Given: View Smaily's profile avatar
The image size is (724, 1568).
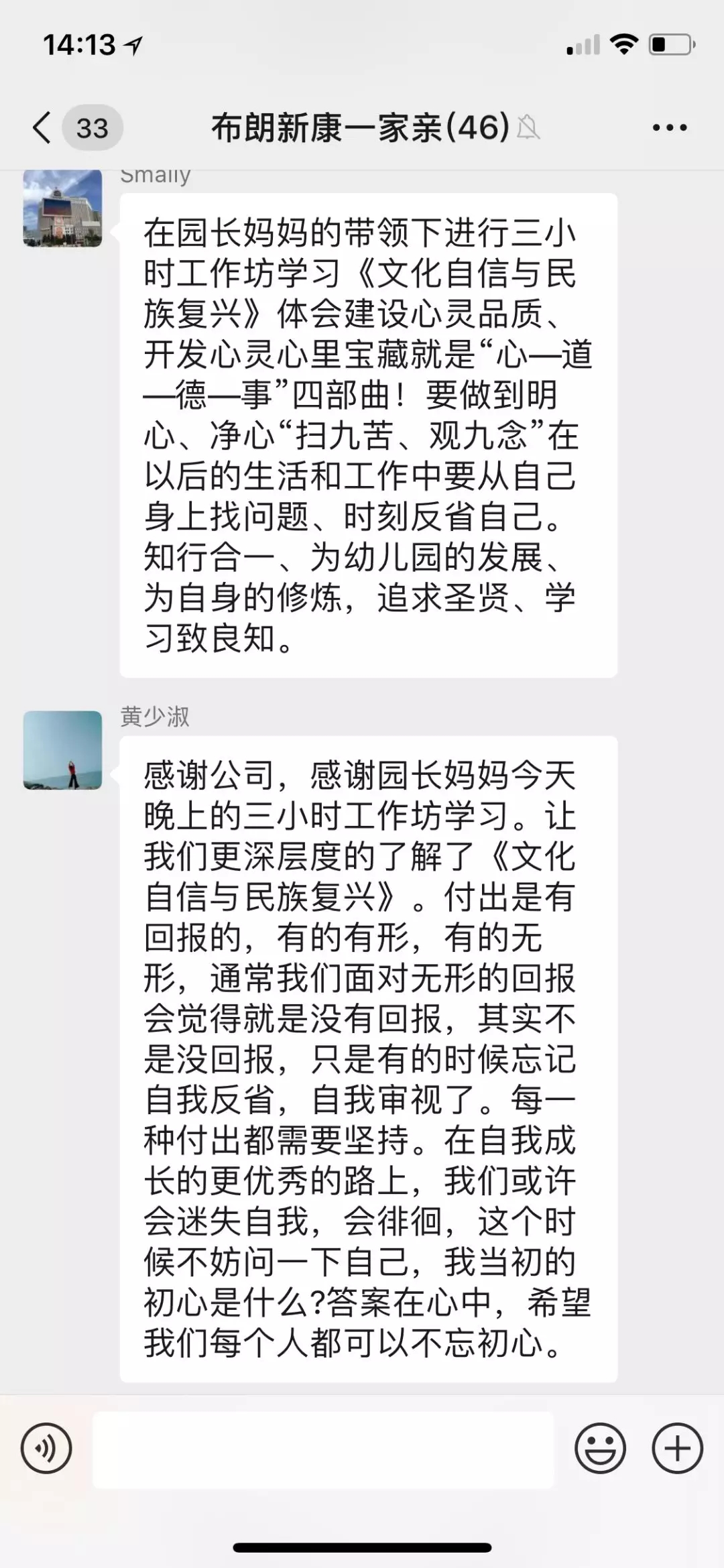Looking at the screenshot, I should pos(62,208).
